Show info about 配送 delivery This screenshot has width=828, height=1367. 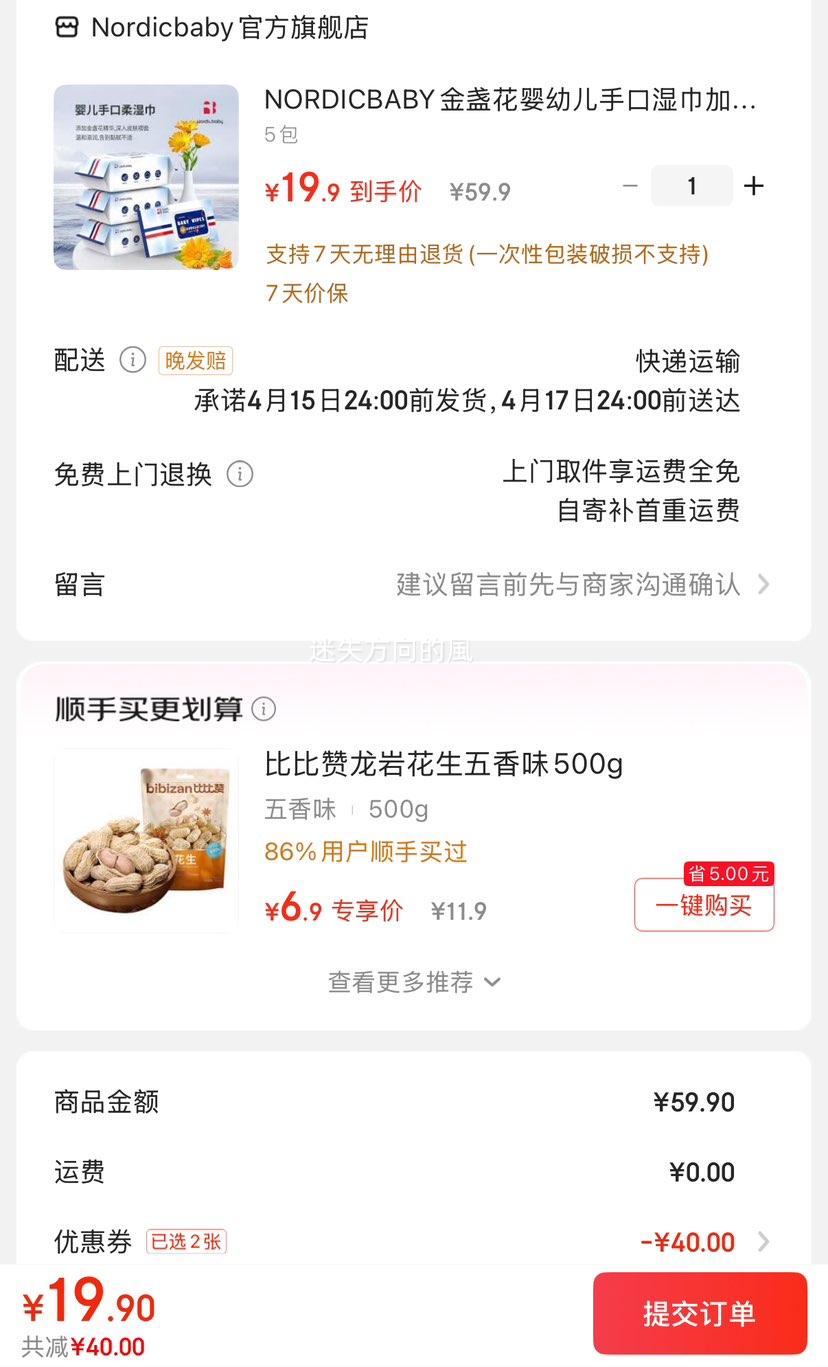[x=132, y=360]
